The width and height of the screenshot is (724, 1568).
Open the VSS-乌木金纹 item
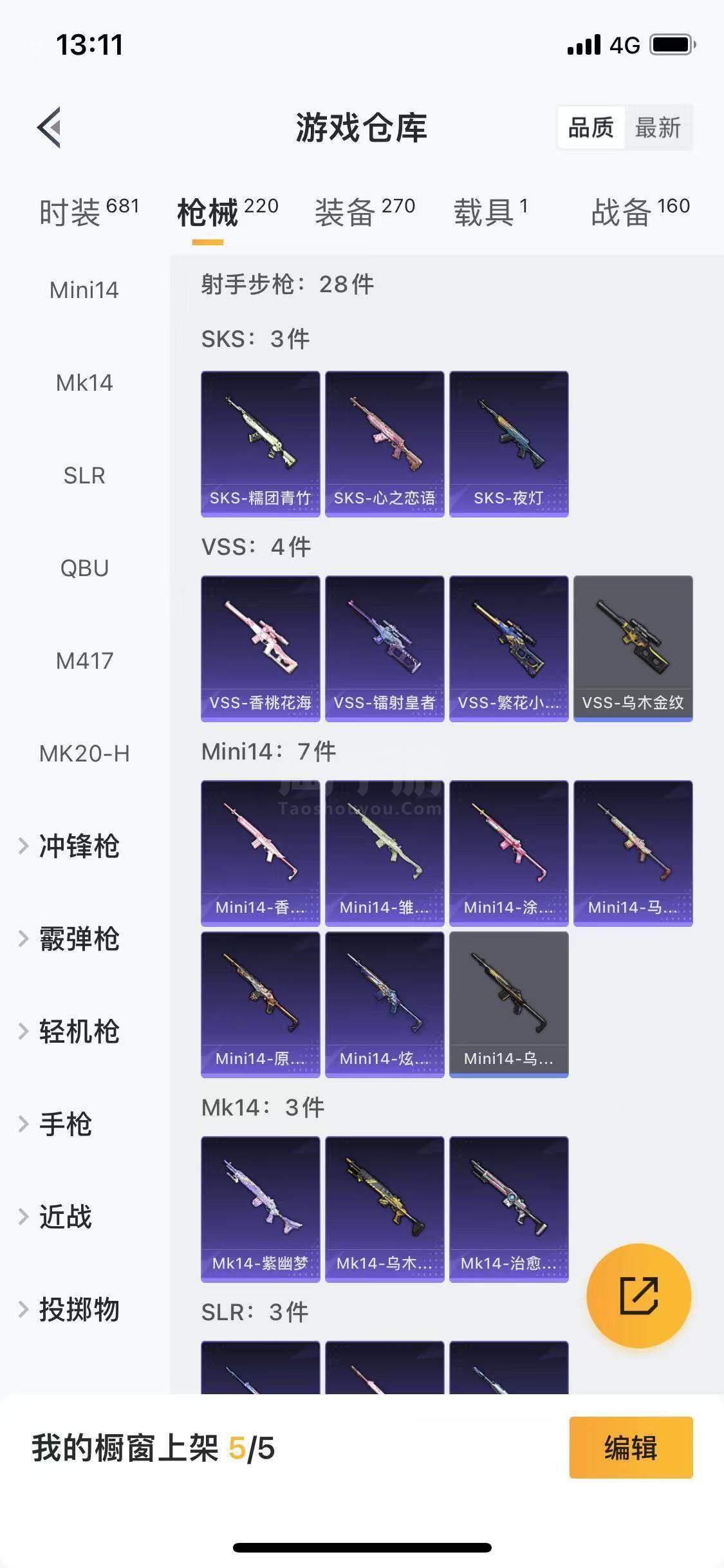(633, 648)
